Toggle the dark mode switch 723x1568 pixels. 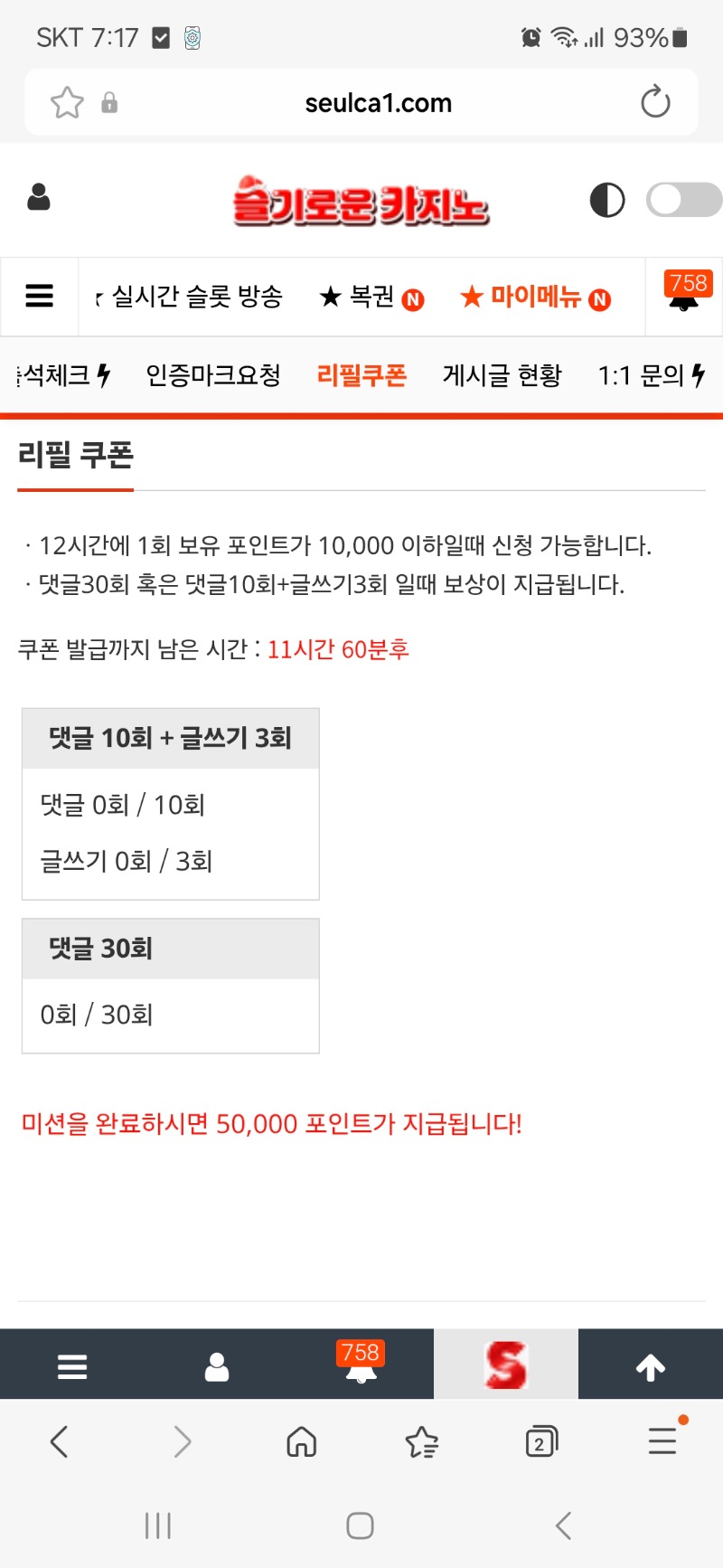[x=683, y=200]
